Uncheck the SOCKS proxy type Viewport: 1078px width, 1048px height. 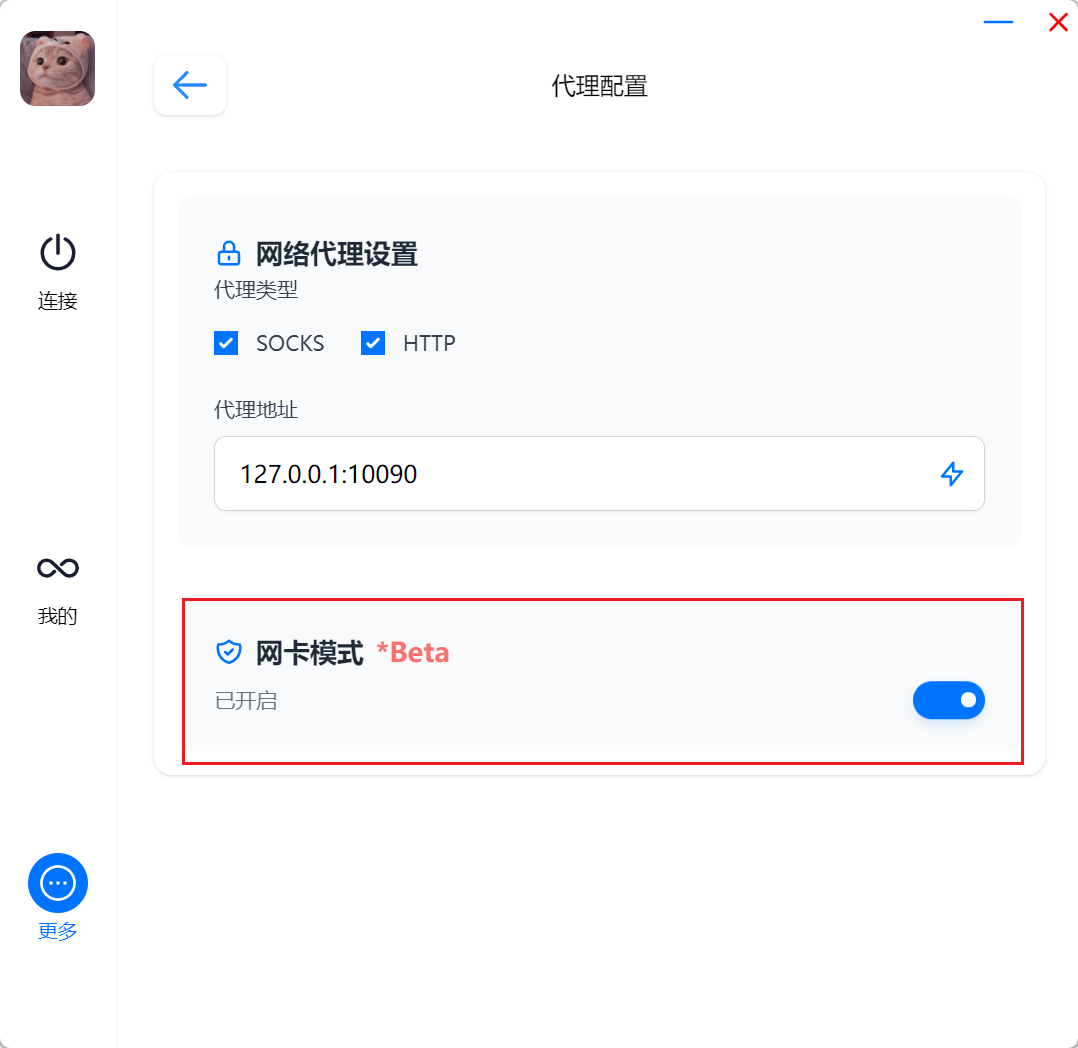coord(226,343)
